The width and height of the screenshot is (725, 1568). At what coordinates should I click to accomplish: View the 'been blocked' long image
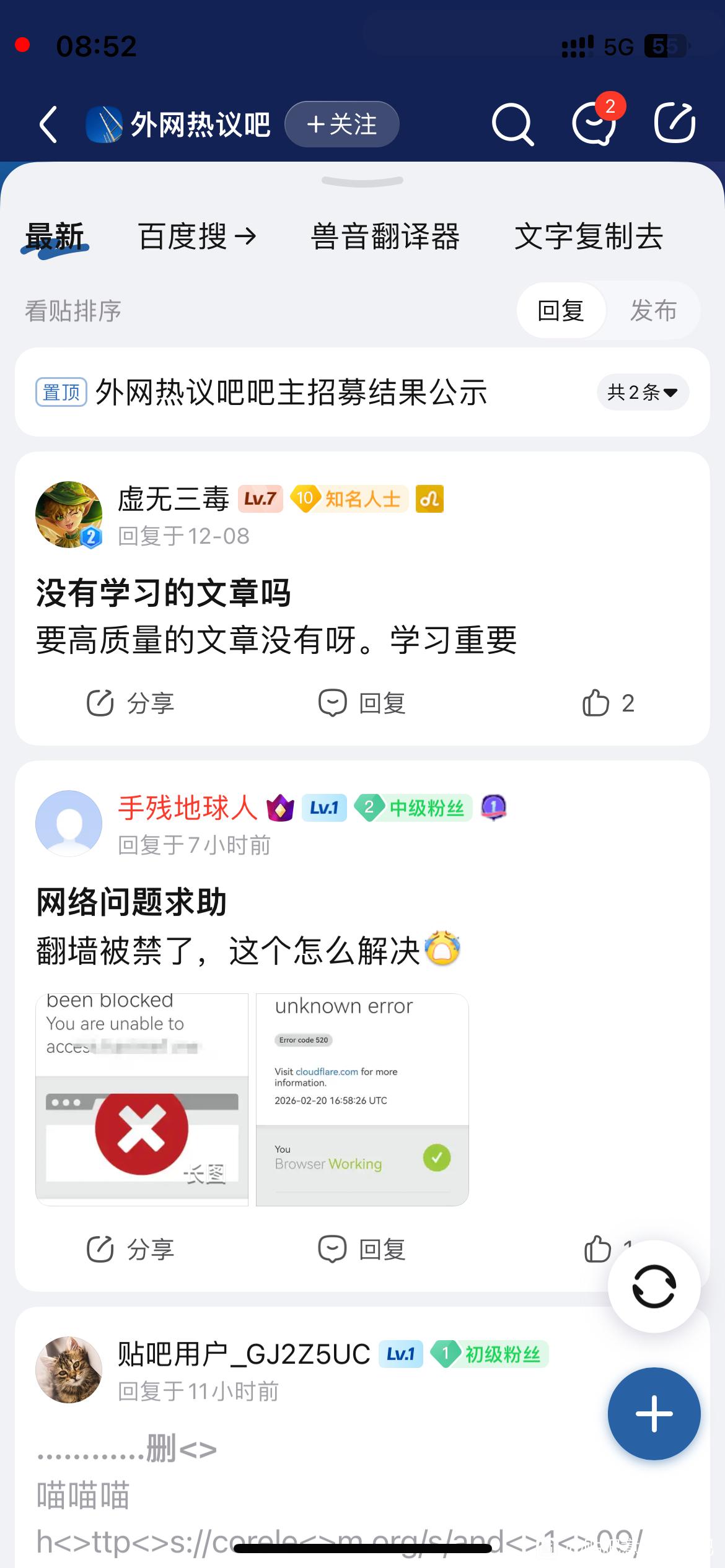(x=142, y=1099)
